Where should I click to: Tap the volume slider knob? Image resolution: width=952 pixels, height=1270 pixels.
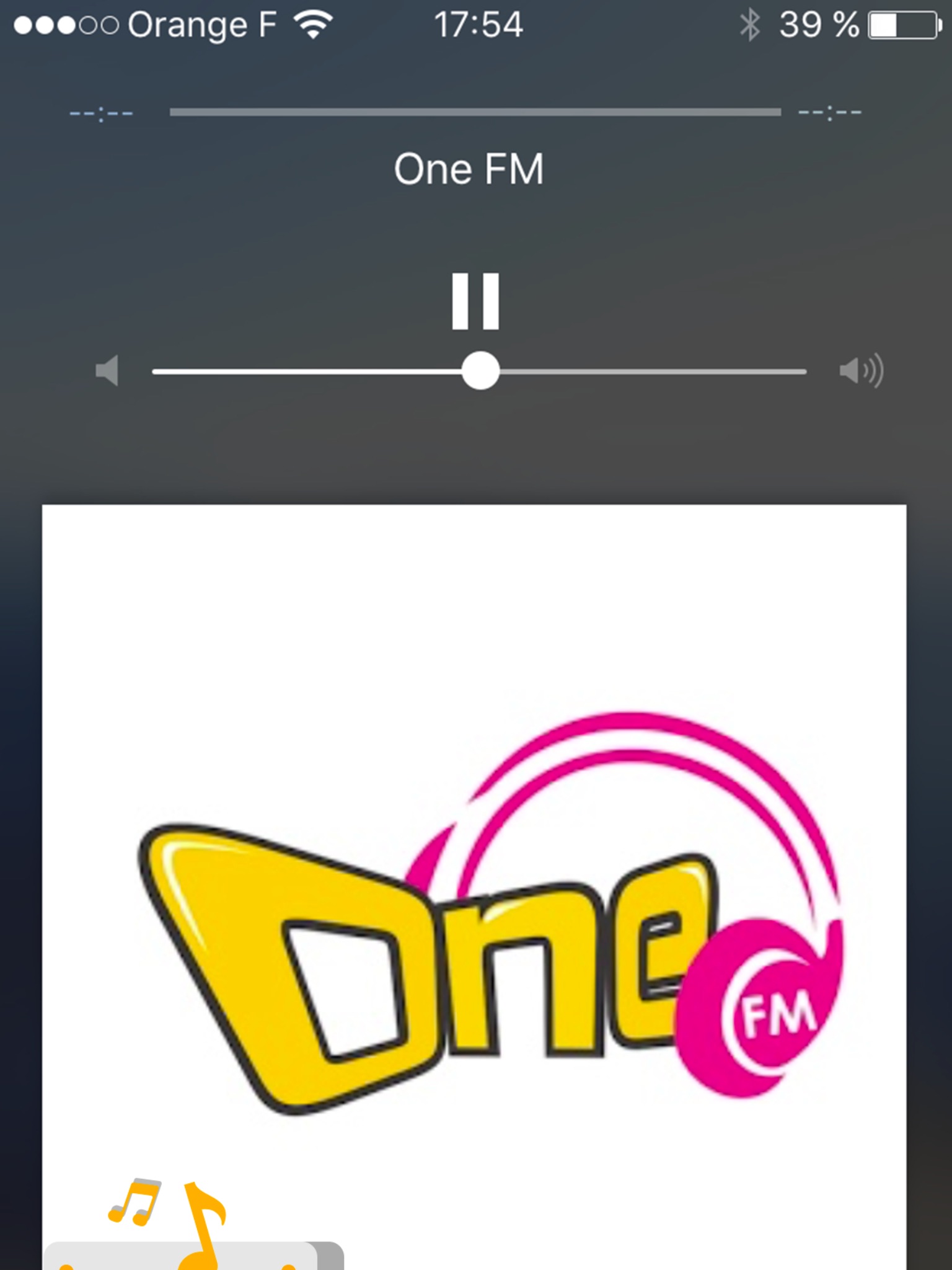tap(480, 371)
